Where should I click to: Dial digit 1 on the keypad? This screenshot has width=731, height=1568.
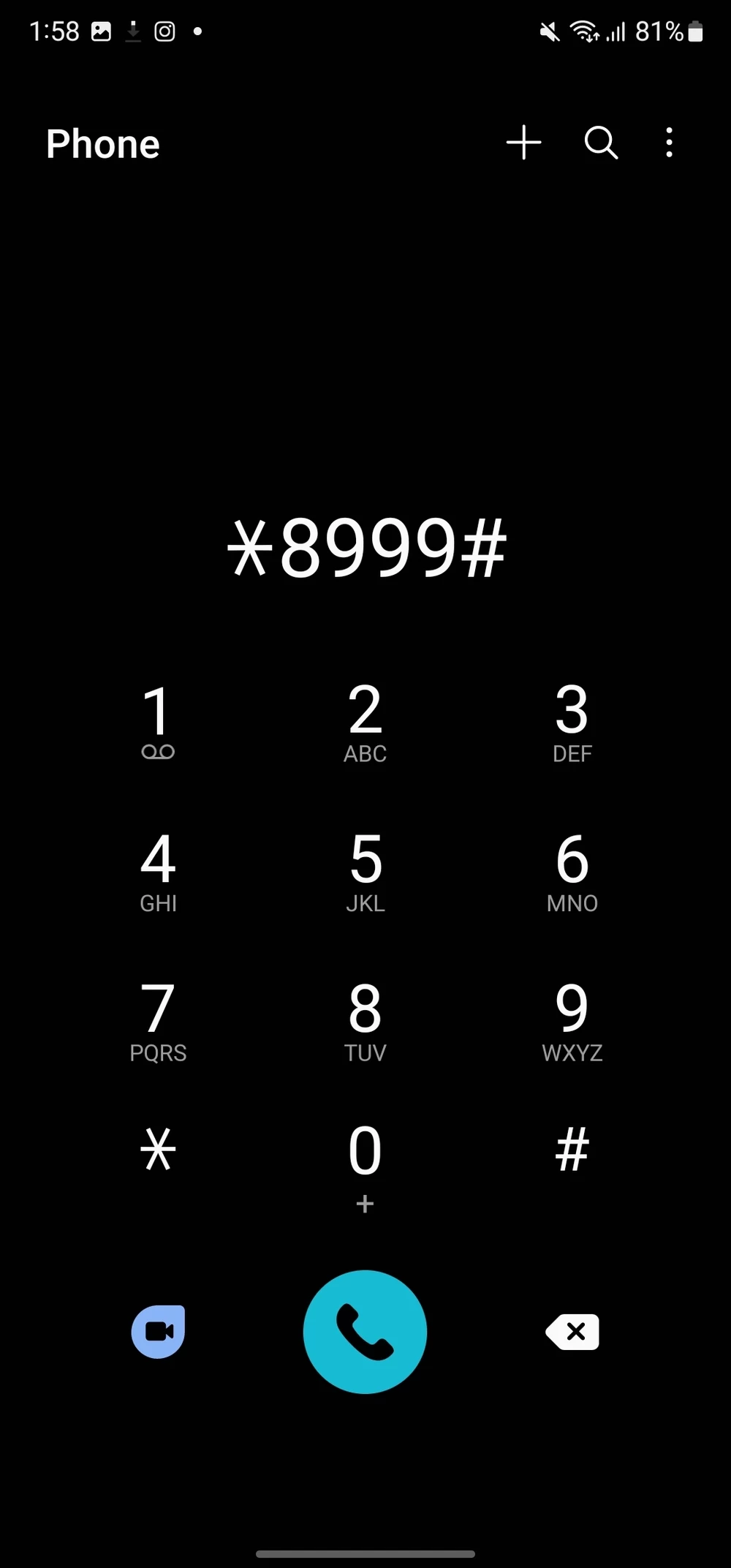tap(158, 721)
